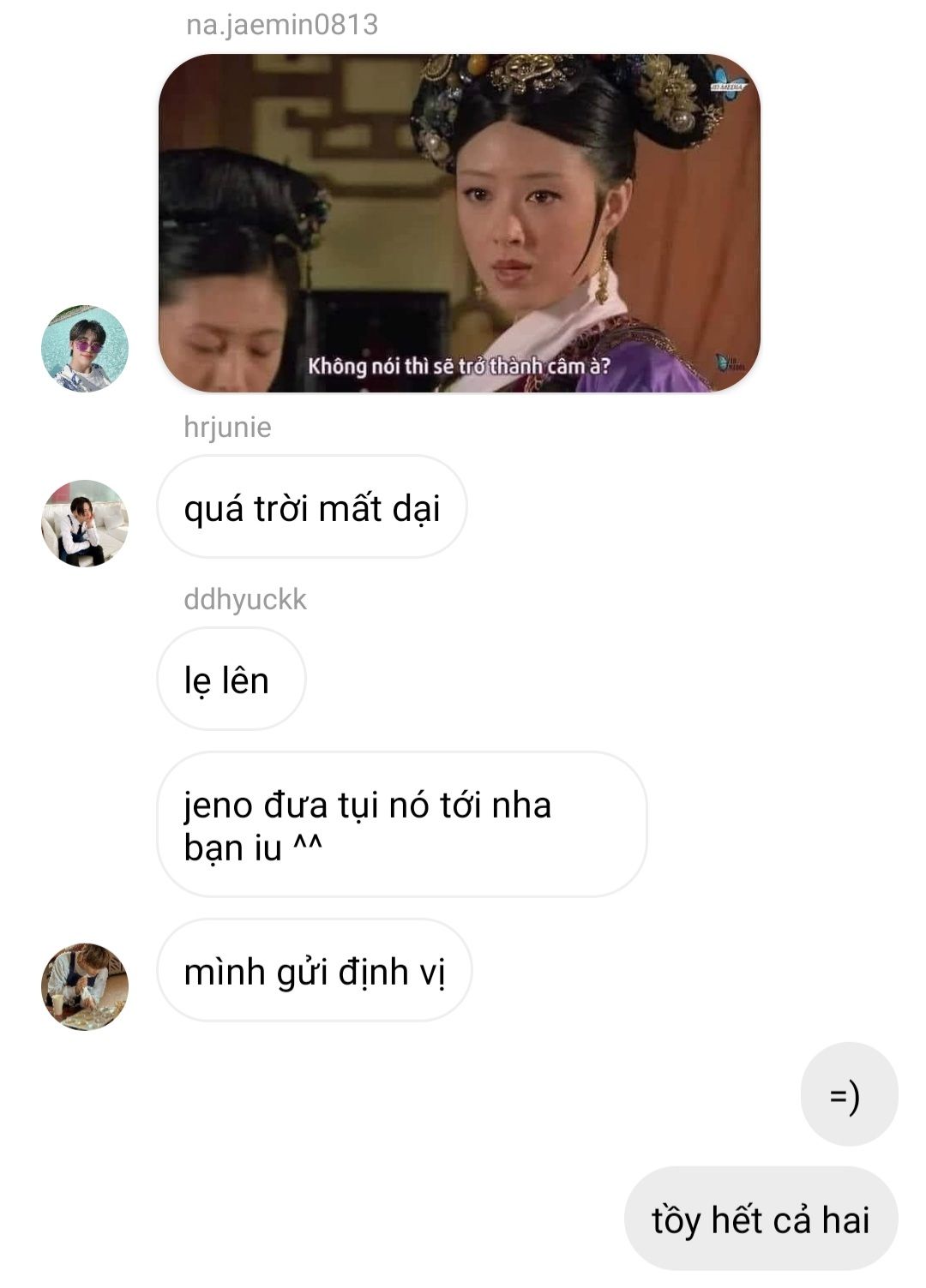Tap ddhyuckk's avatar beside 'mình gửi định vị'
Screen dimensions: 926x1288
pos(85,986)
